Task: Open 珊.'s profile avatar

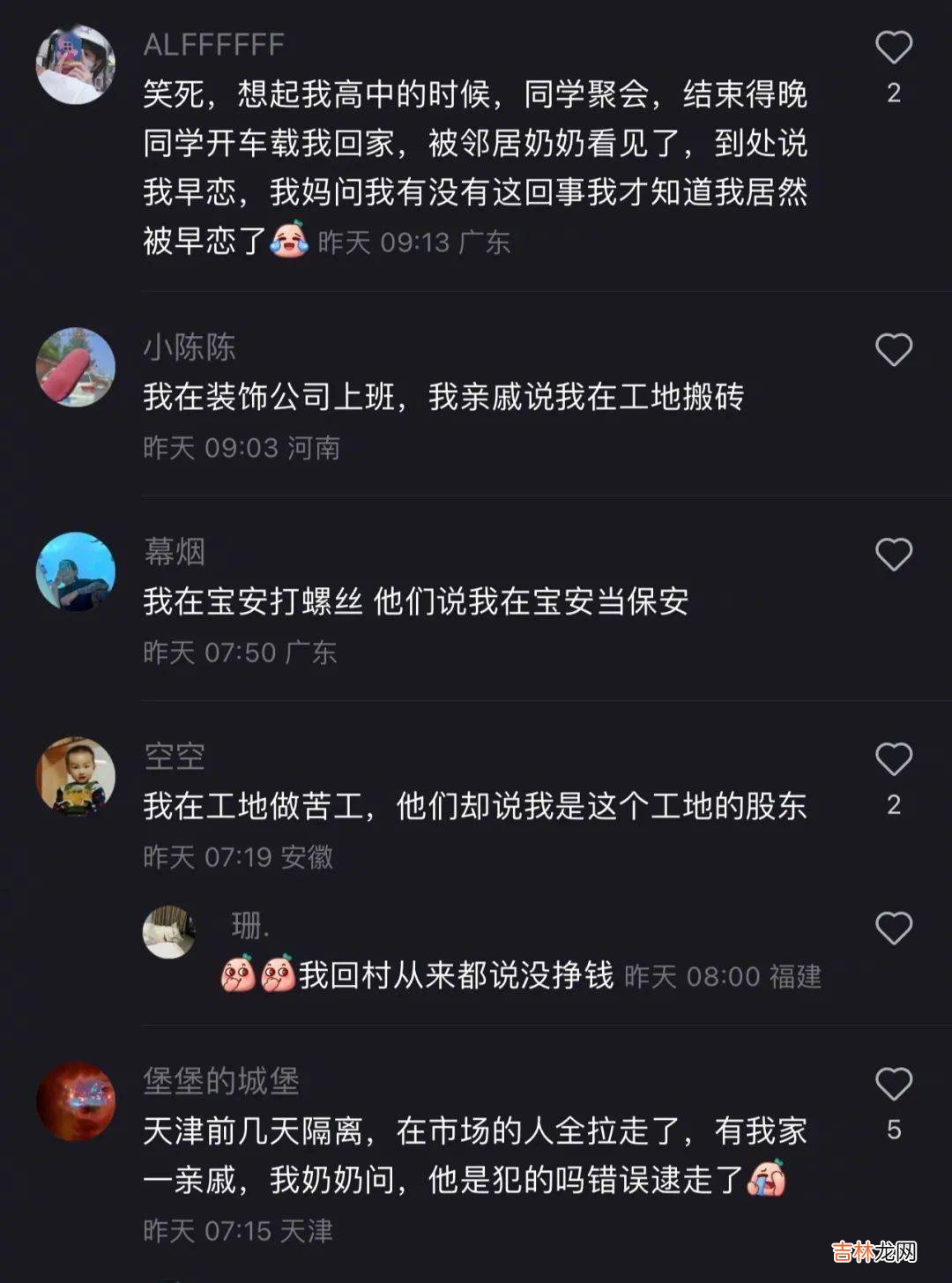Action: (x=169, y=932)
